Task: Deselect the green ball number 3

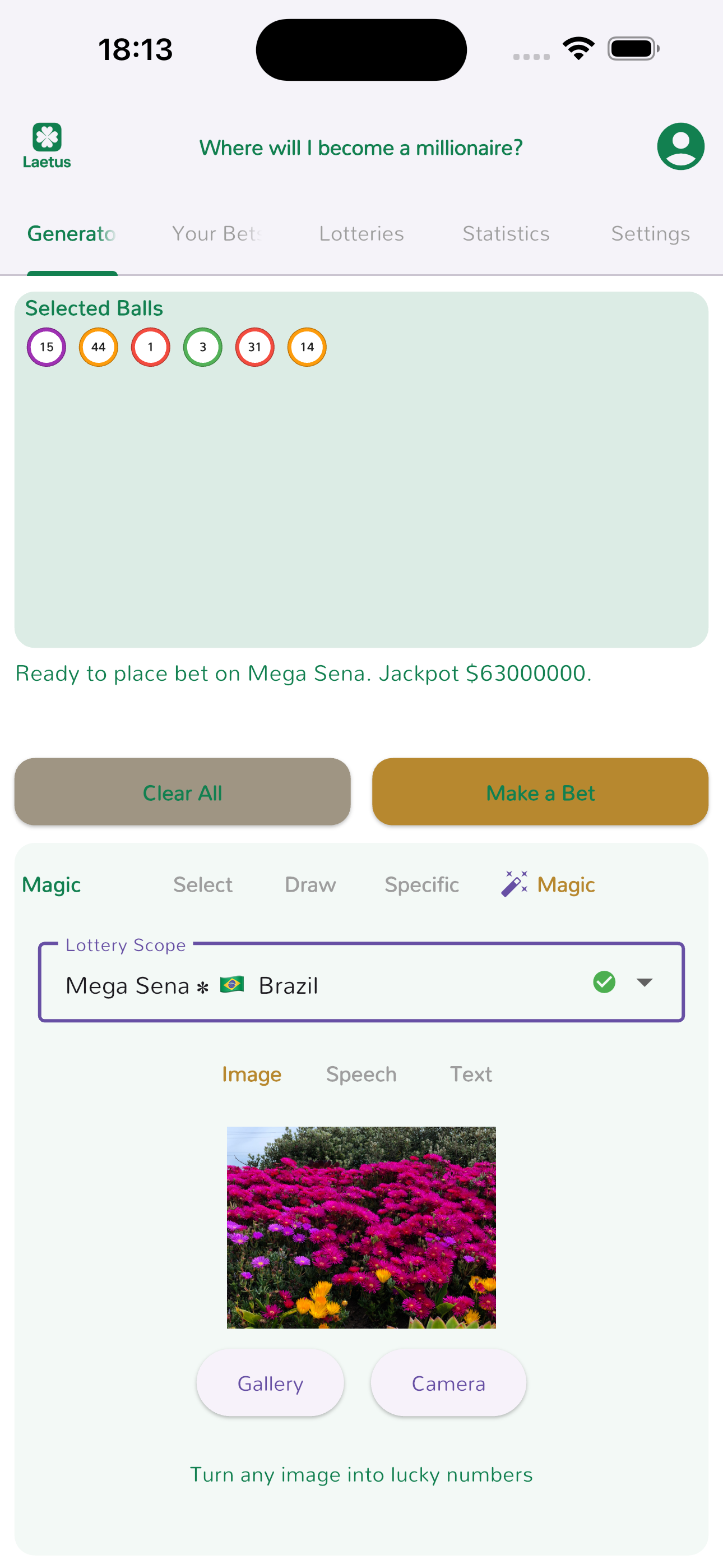Action: coord(202,347)
